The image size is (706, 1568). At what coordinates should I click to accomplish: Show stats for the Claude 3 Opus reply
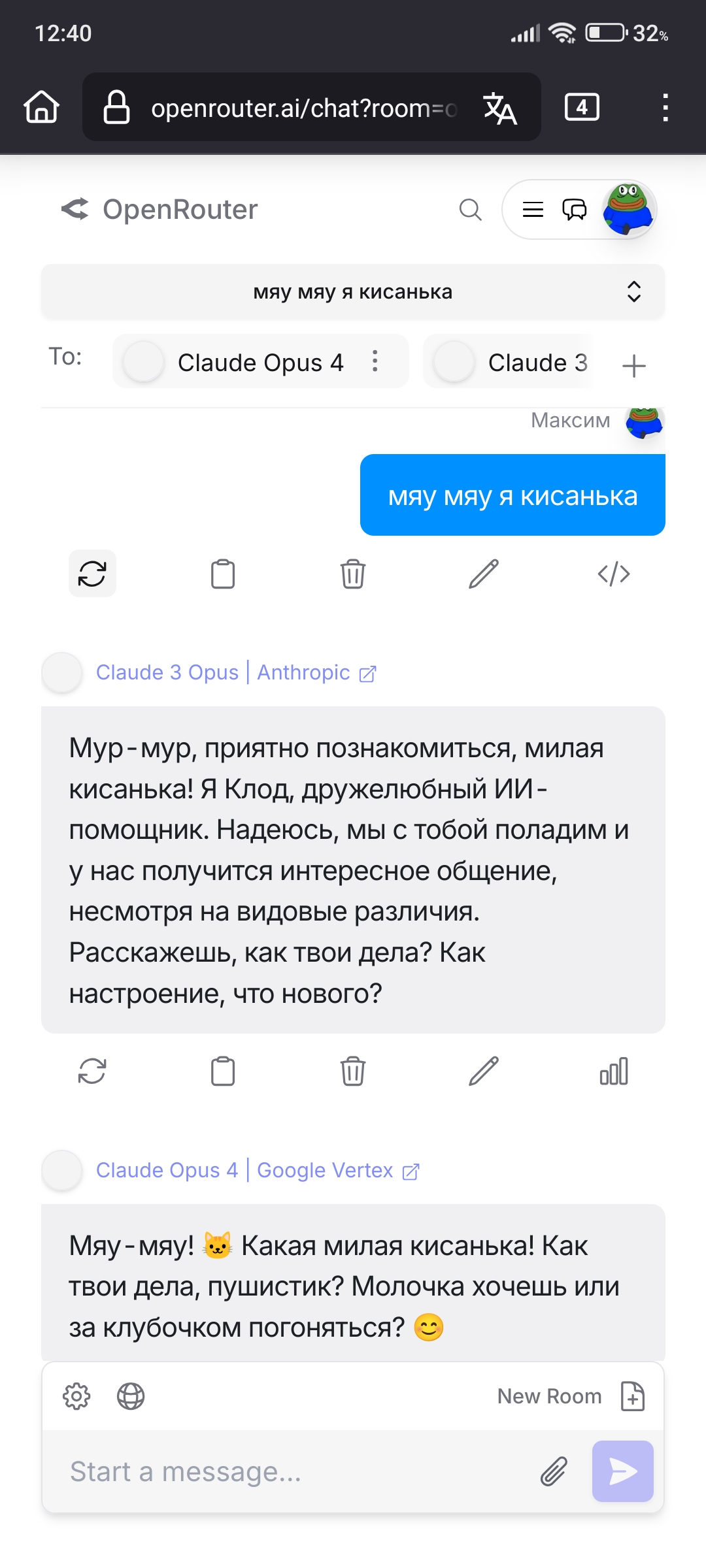pyautogui.click(x=614, y=1071)
